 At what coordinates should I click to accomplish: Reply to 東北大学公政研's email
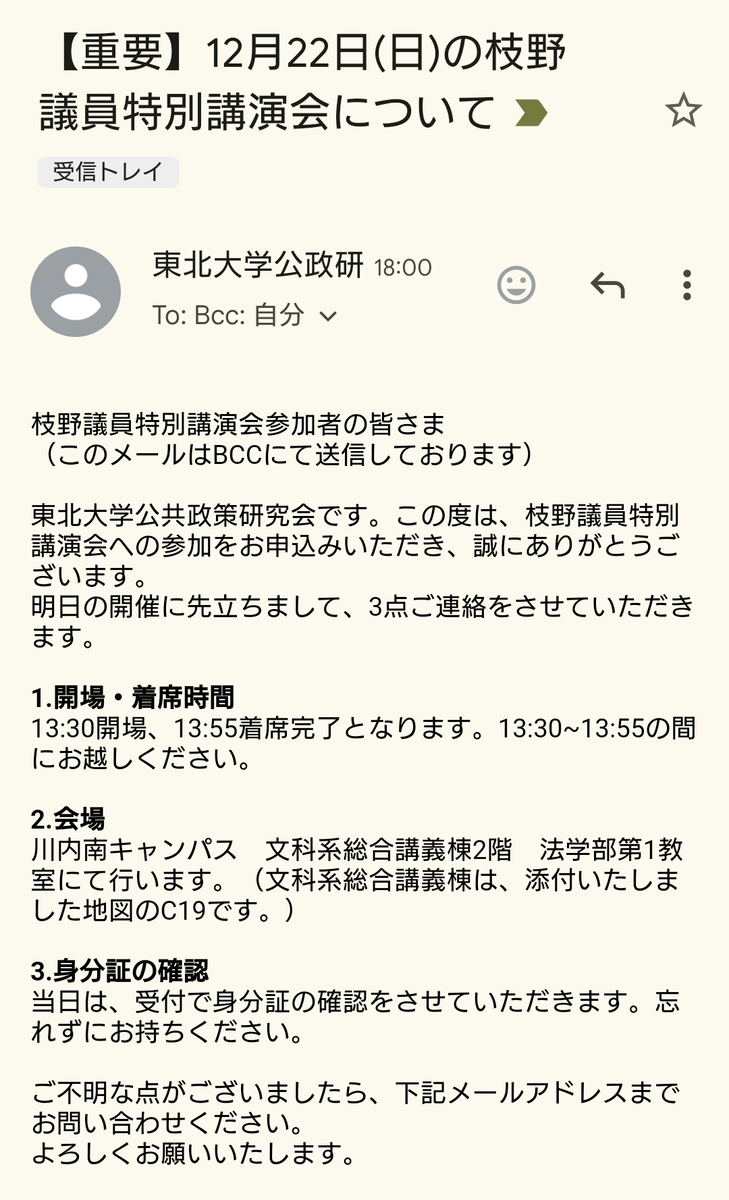tap(607, 286)
